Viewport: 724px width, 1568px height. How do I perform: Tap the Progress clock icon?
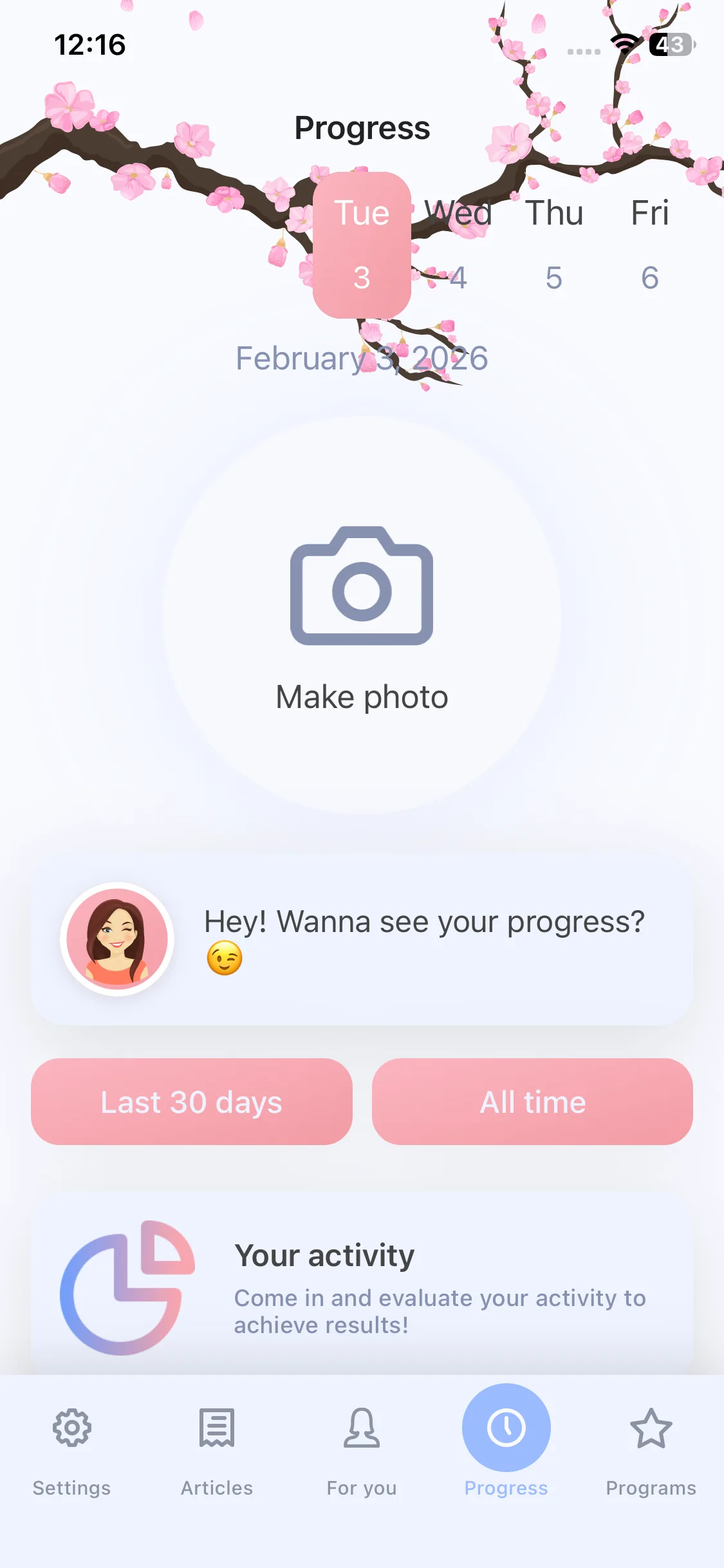(506, 1428)
